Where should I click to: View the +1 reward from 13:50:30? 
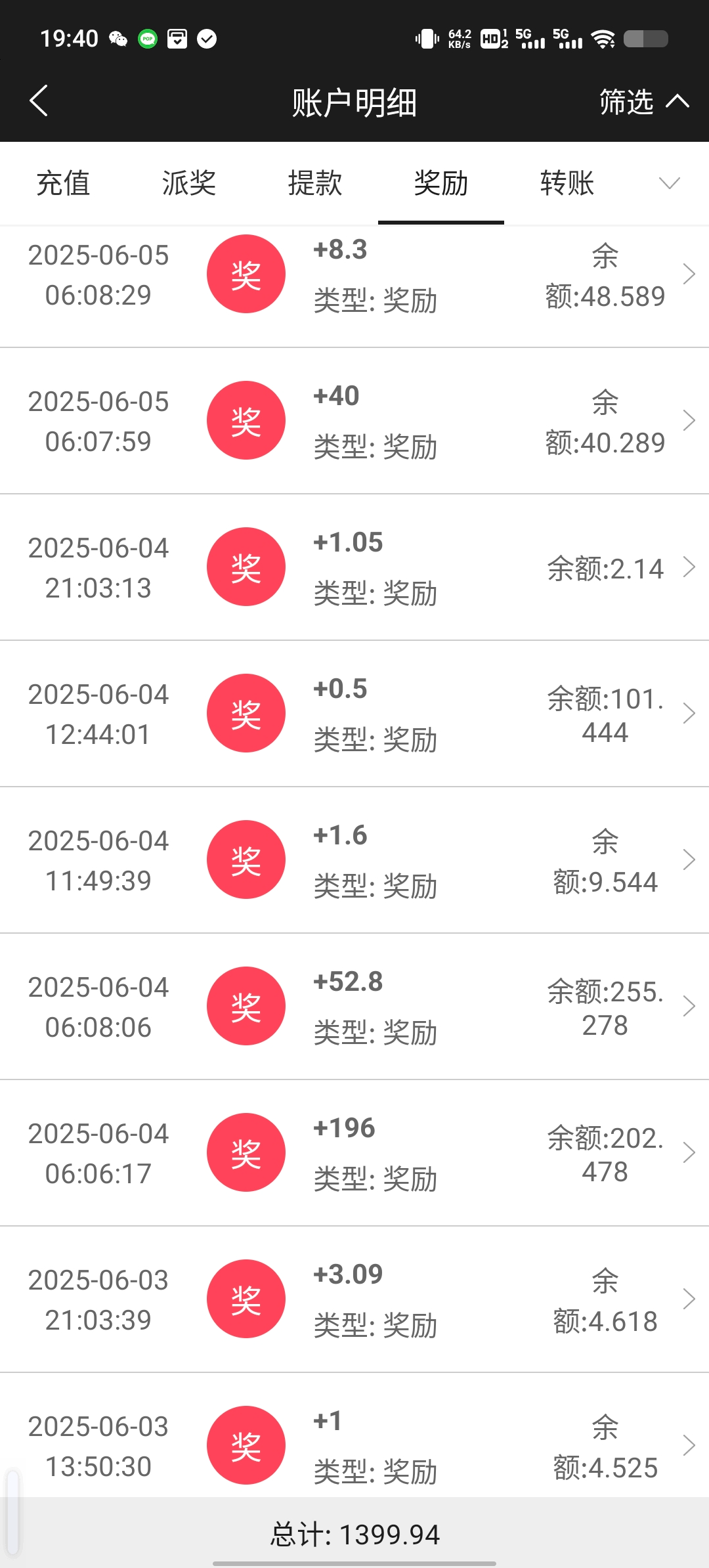354,1435
